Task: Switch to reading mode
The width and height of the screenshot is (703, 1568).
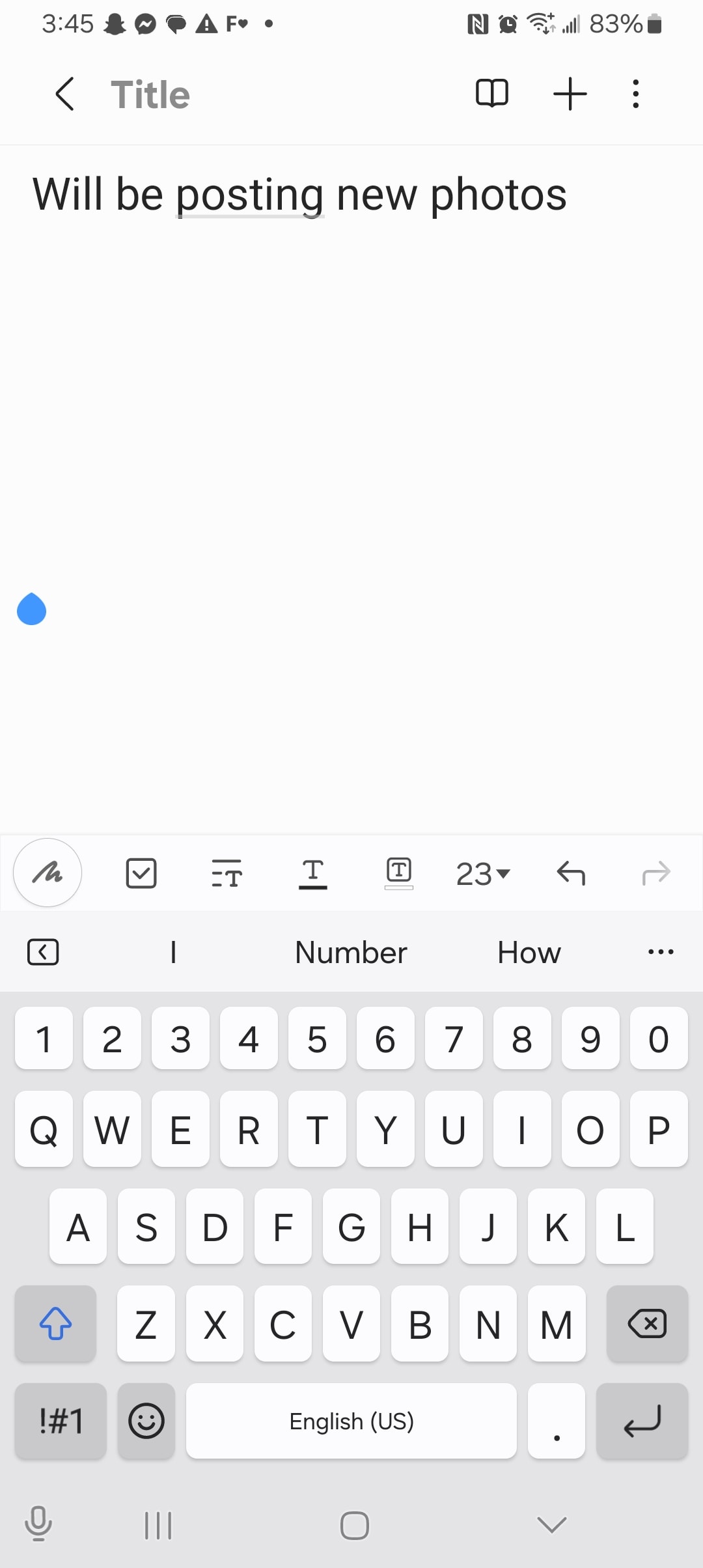Action: (492, 93)
